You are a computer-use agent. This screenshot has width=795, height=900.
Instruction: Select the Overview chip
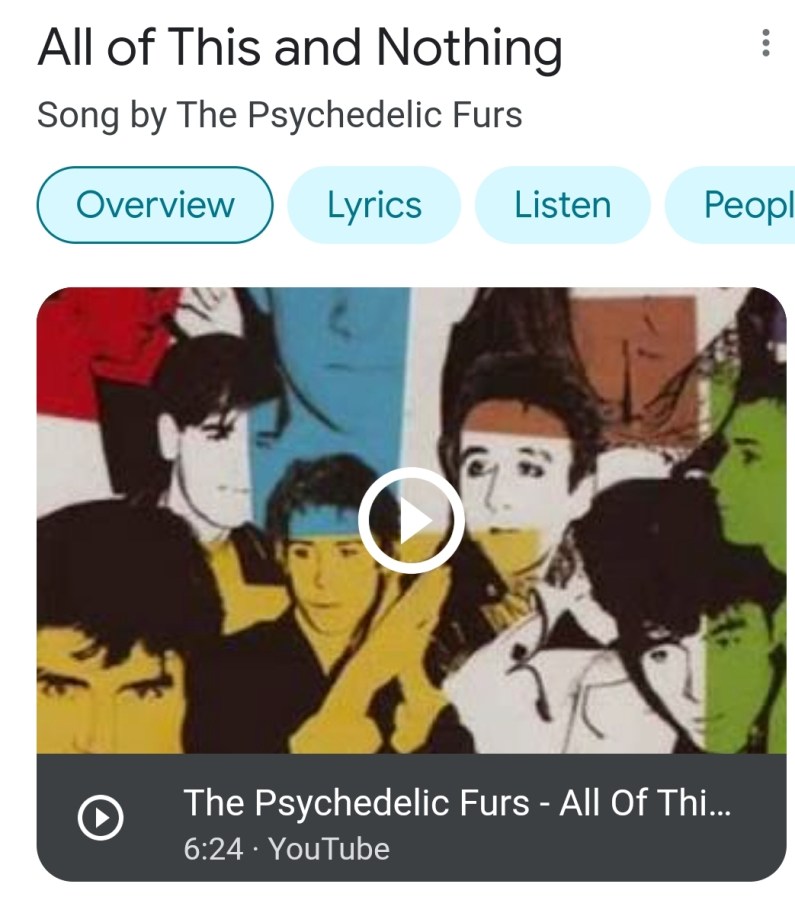tap(155, 205)
